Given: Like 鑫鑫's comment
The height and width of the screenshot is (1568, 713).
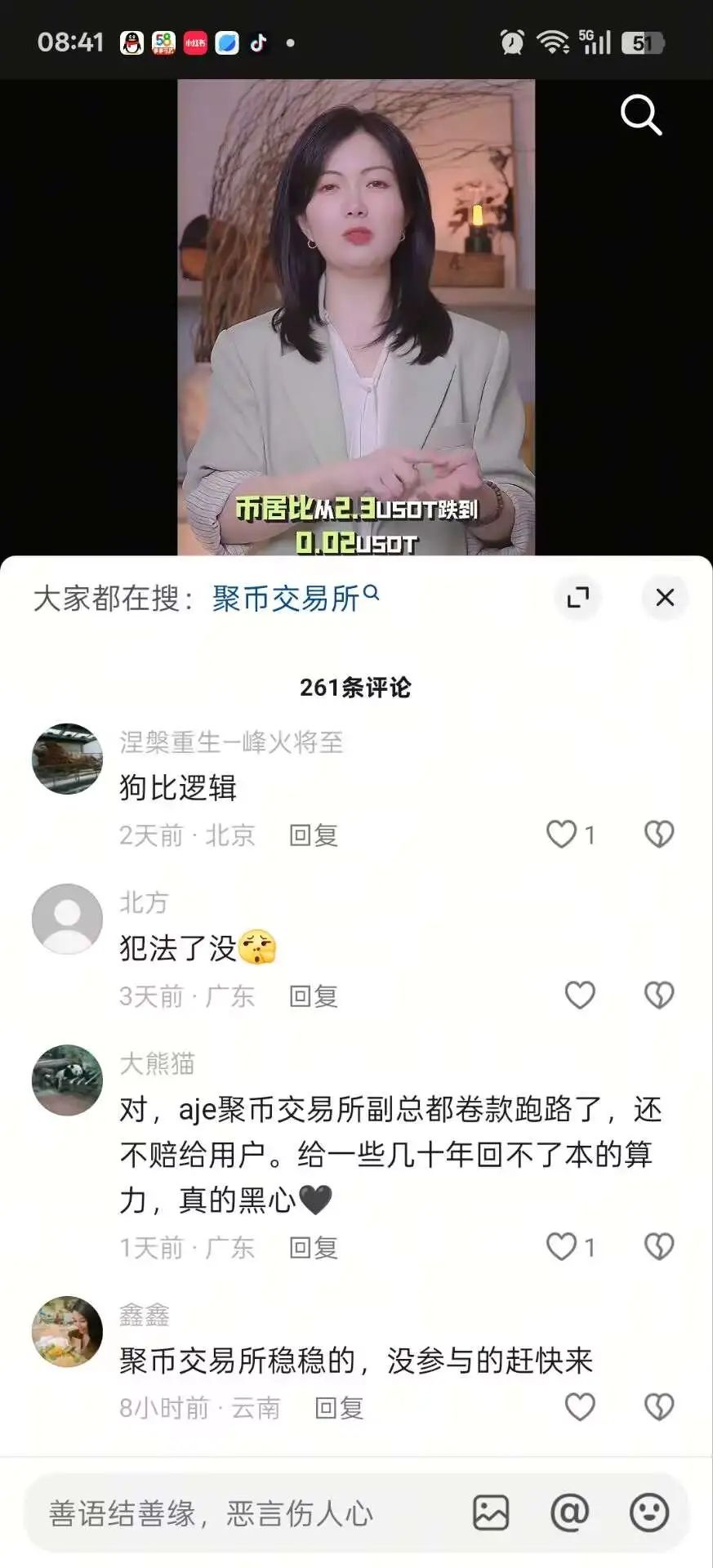Looking at the screenshot, I should (580, 1406).
